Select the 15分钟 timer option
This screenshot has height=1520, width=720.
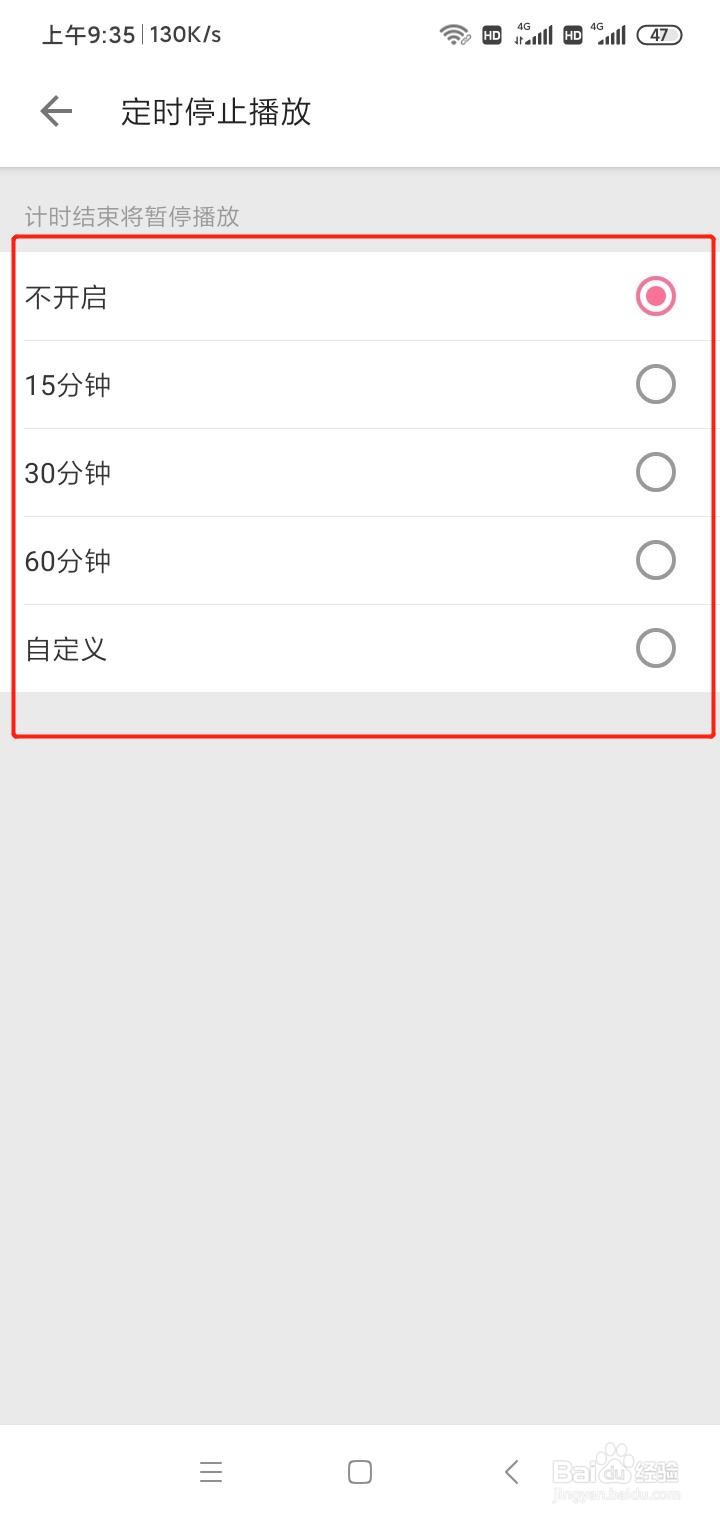656,384
